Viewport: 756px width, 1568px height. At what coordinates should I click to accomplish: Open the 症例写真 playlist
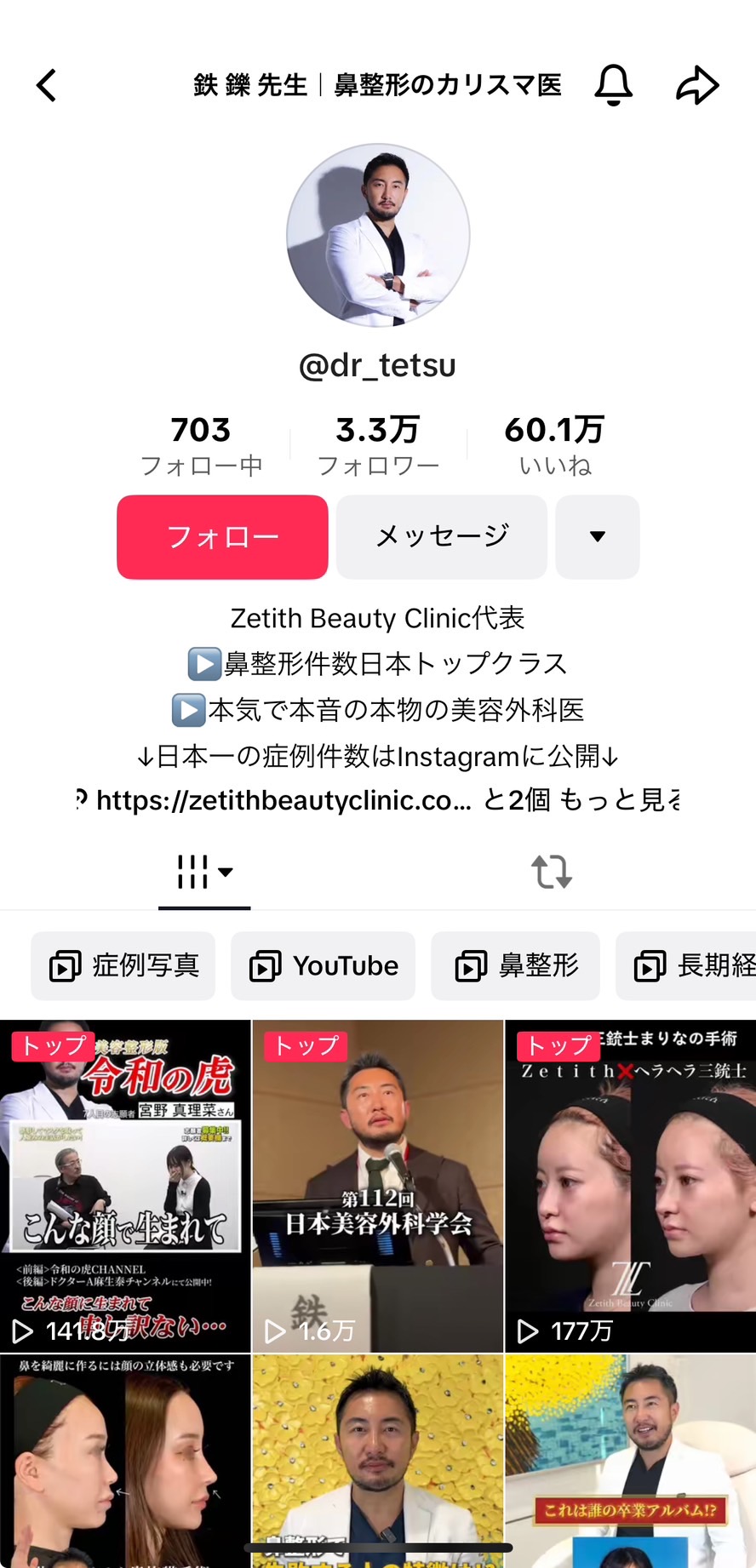123,965
